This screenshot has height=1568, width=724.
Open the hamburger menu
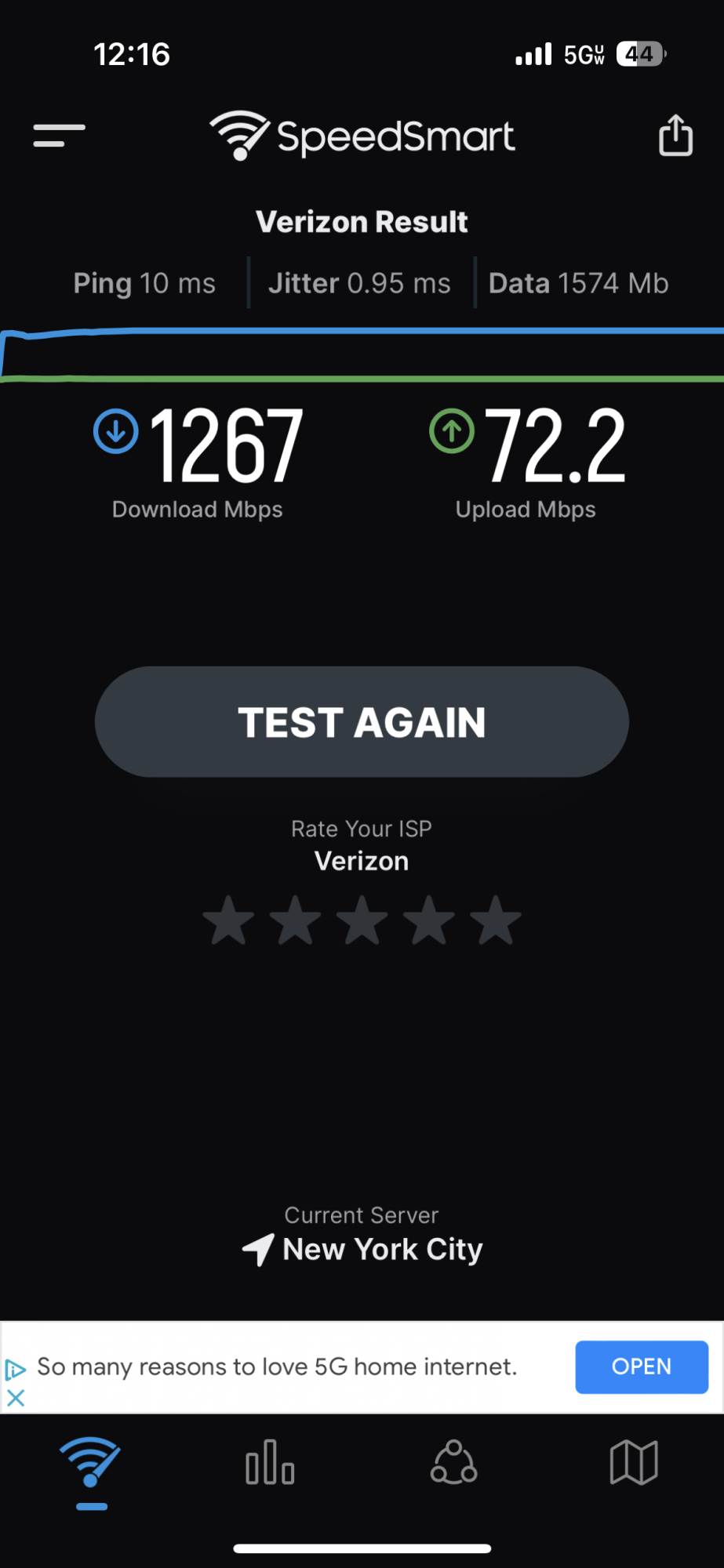coord(59,136)
